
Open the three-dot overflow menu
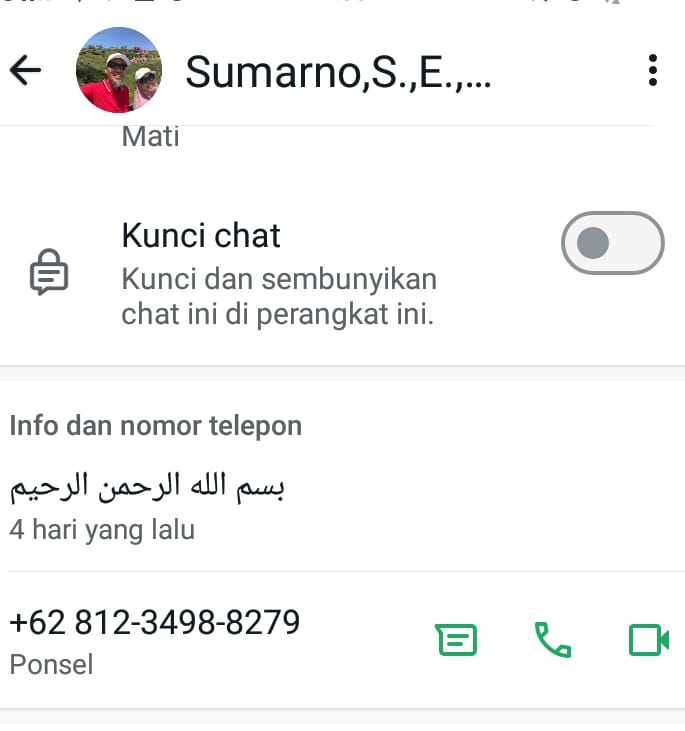point(653,70)
